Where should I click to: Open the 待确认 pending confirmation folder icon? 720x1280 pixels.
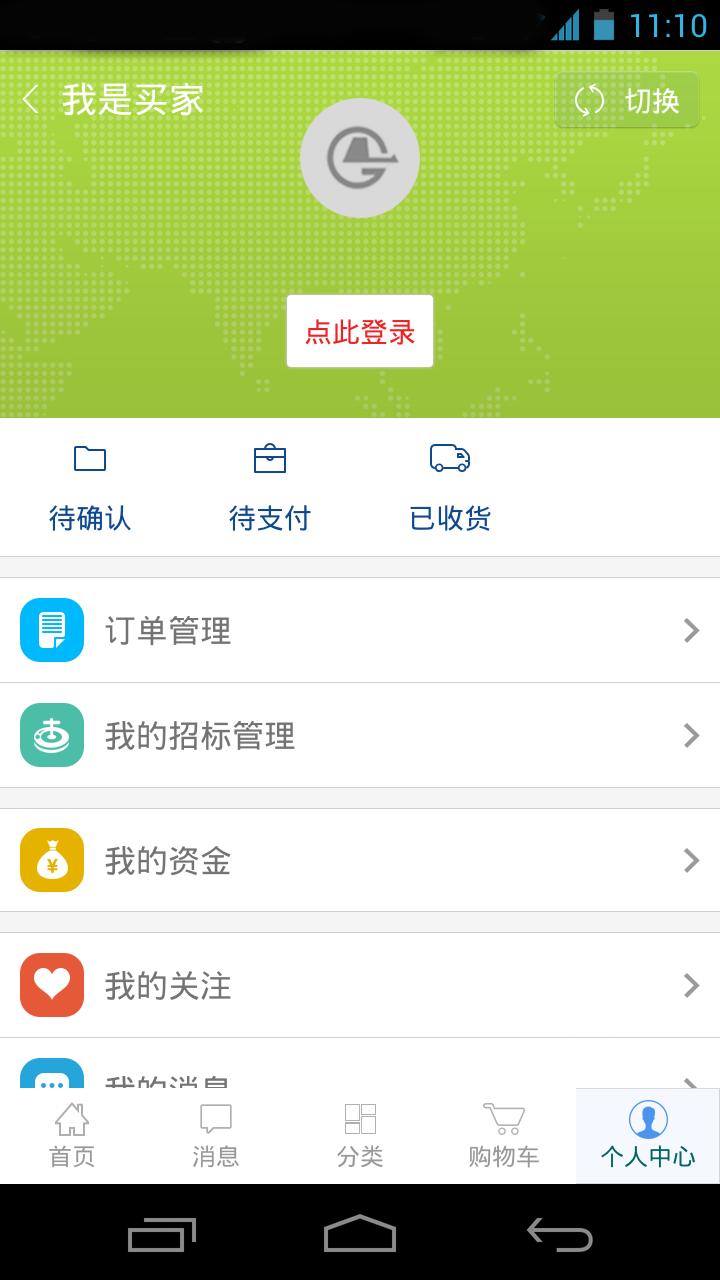(89, 458)
